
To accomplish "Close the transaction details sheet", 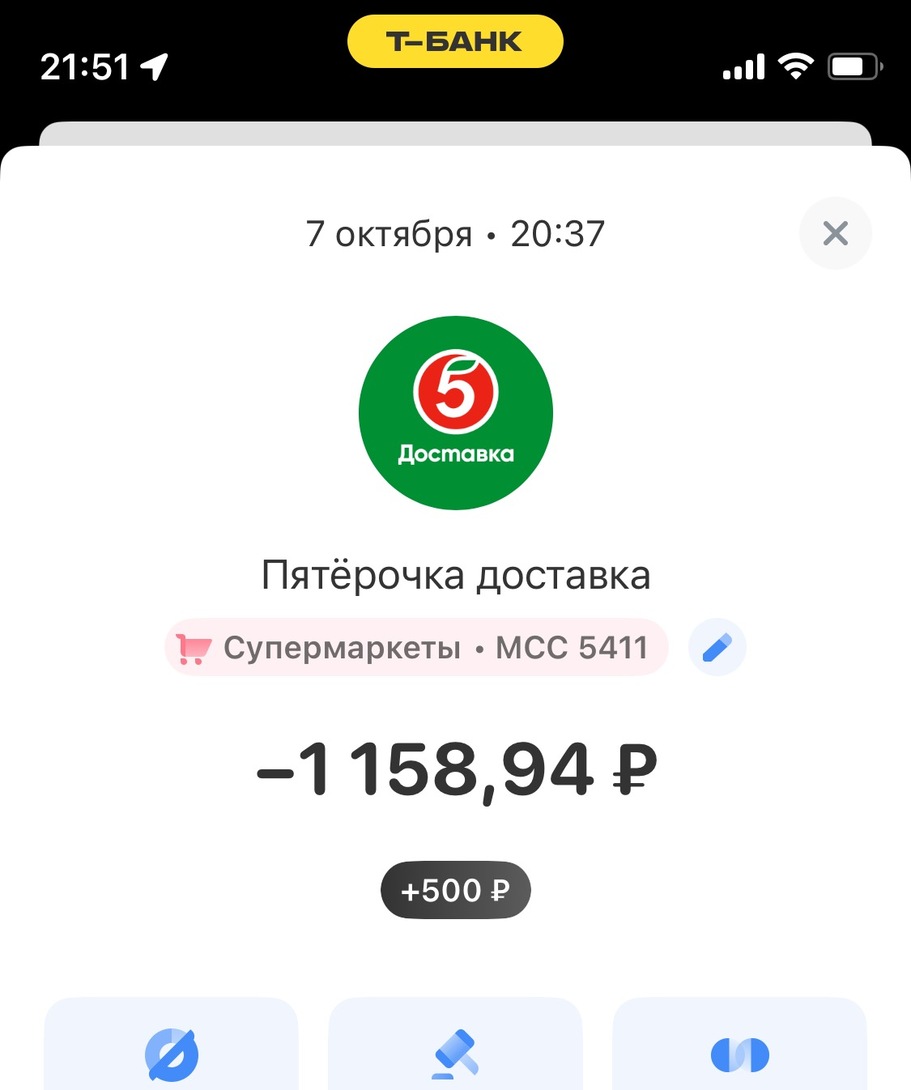I will pos(835,234).
